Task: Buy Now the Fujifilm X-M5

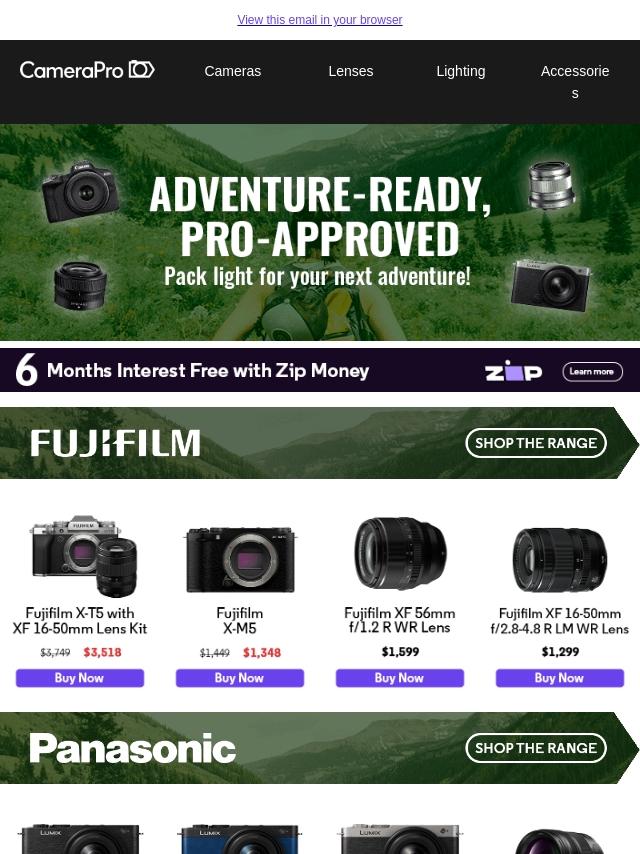Action: (x=239, y=678)
